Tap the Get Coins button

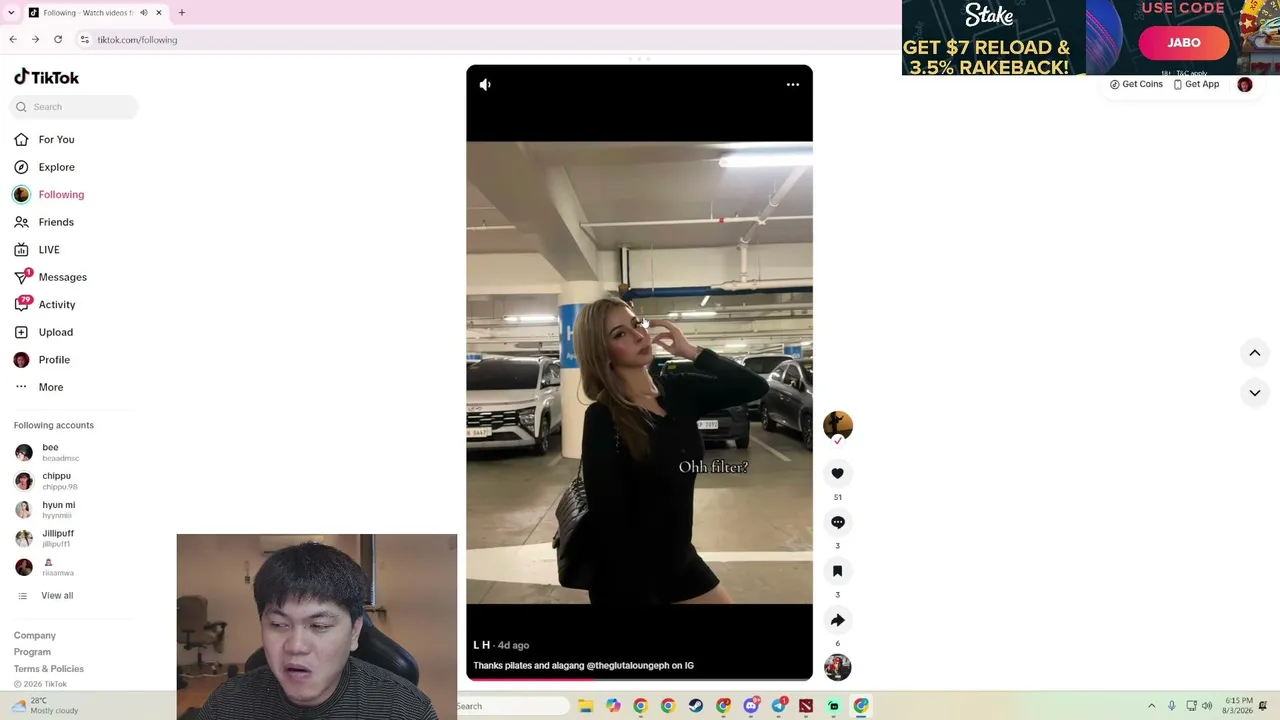coord(1136,85)
